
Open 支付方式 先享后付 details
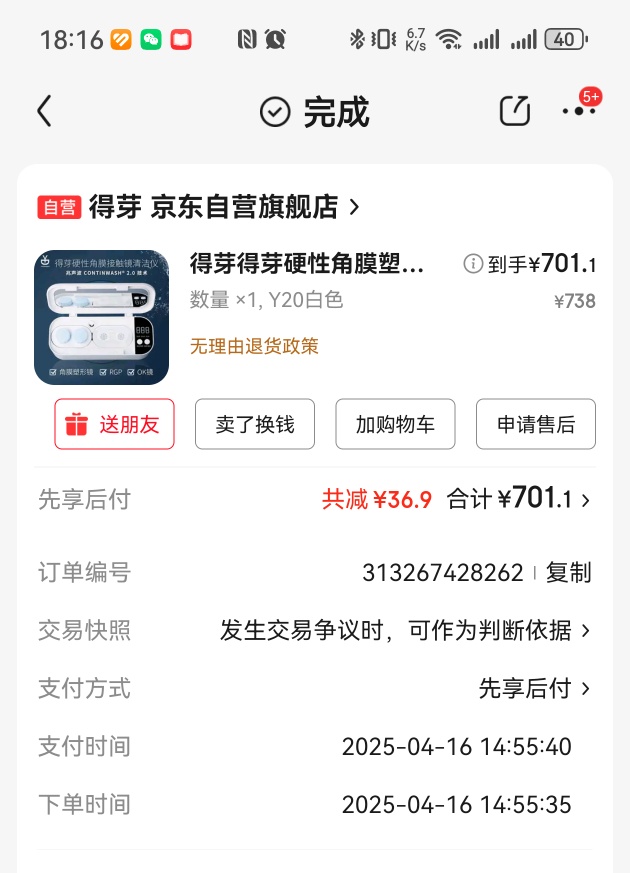click(x=534, y=689)
